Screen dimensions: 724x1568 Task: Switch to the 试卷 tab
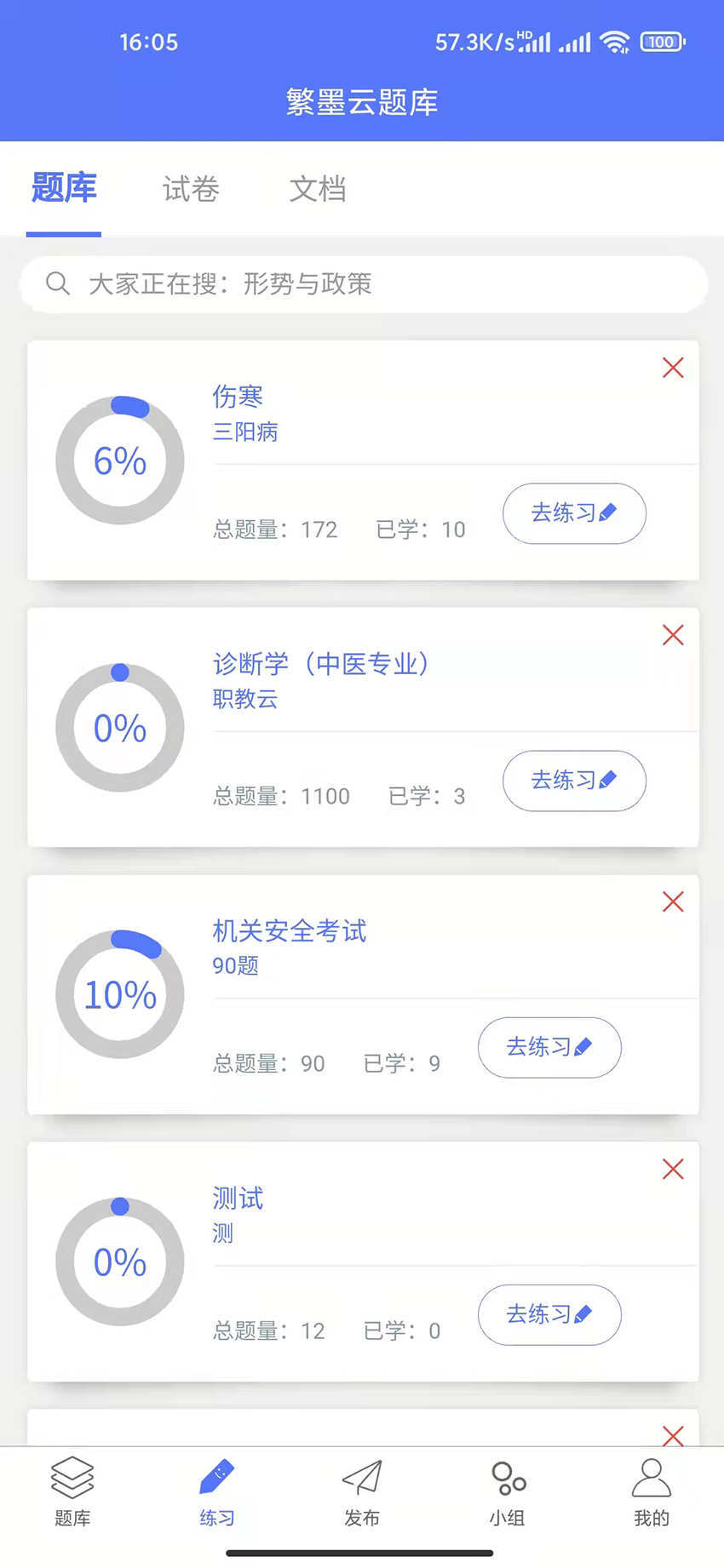pyautogui.click(x=191, y=189)
